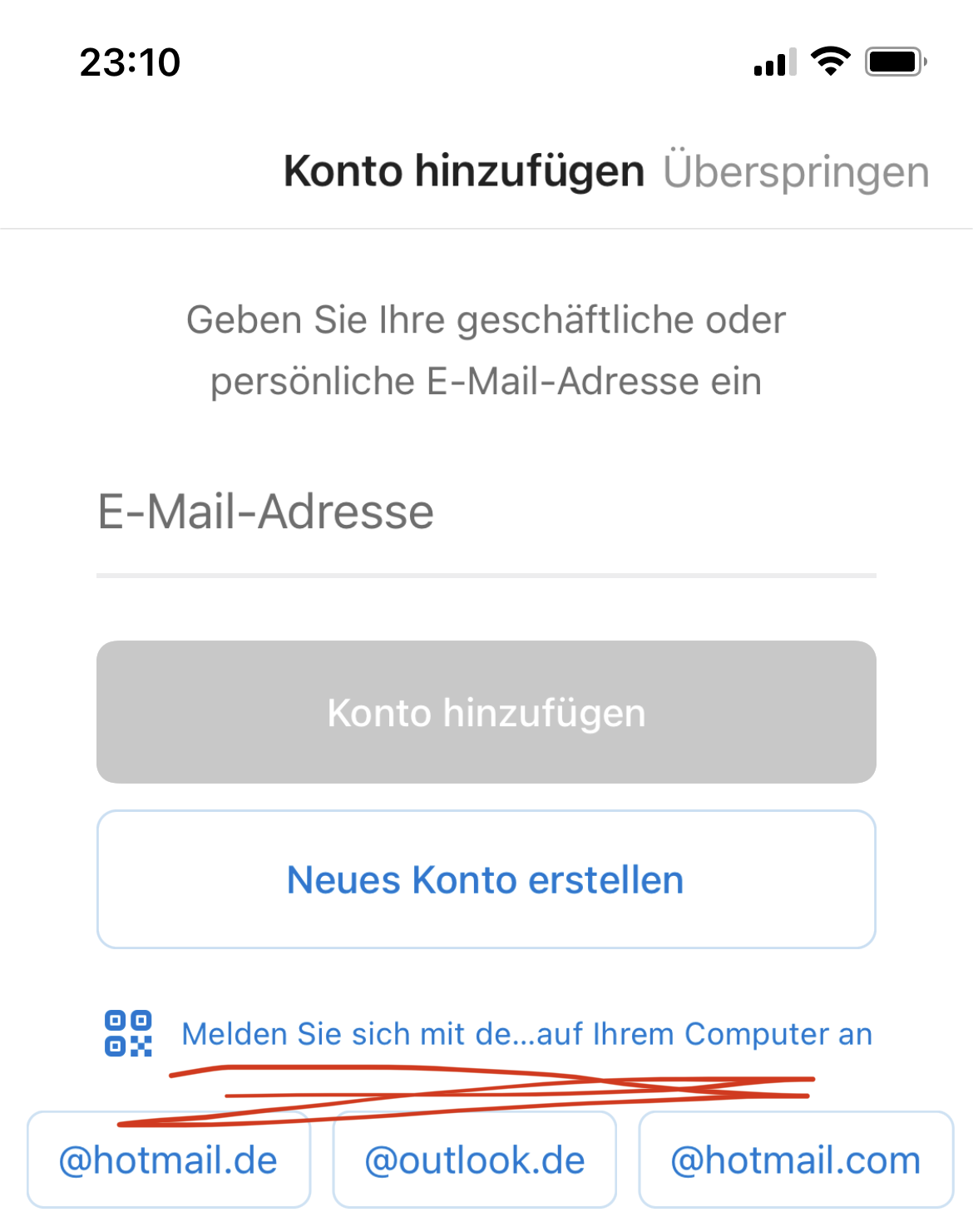Pick the @hotmail.com domain chip

795,1160
